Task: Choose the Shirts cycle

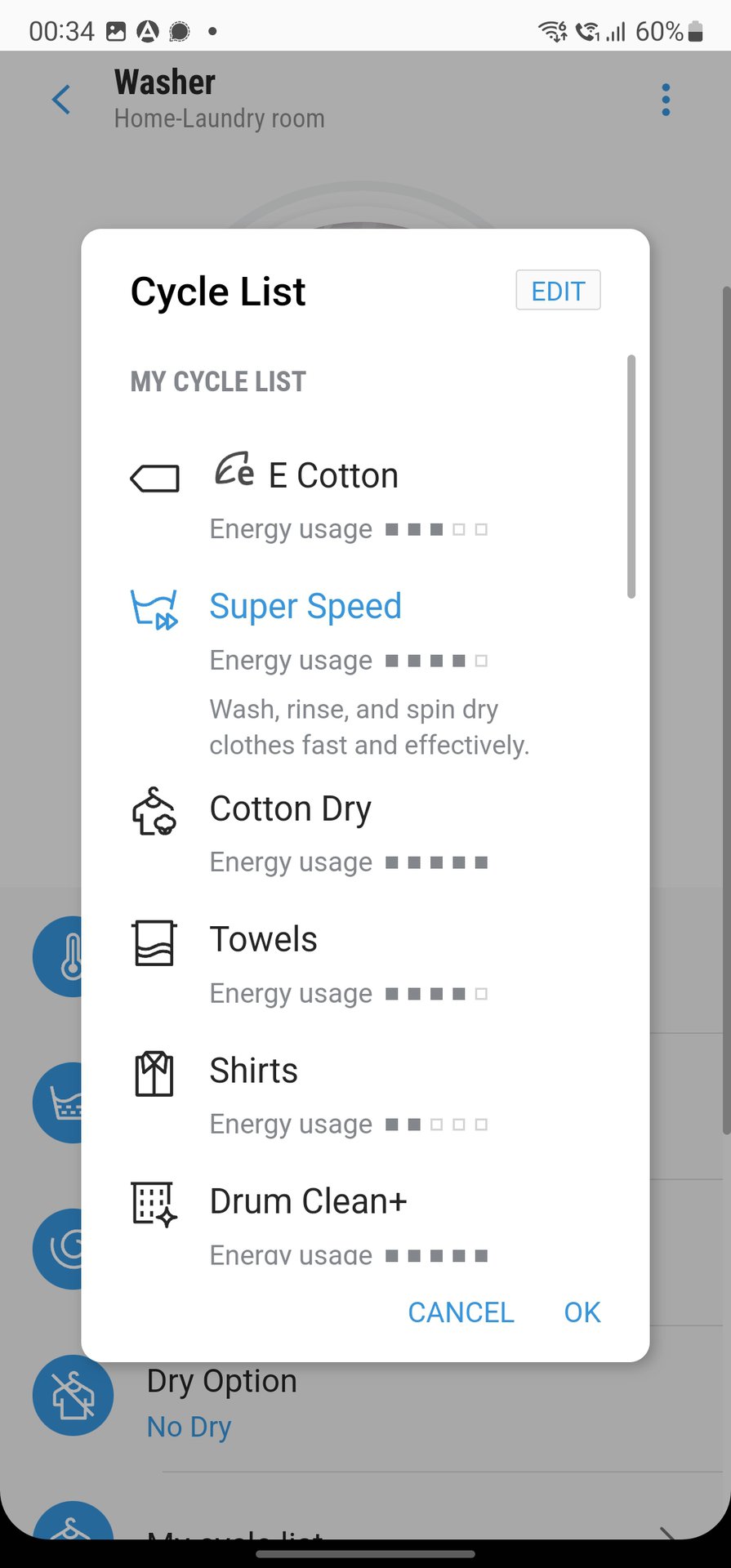Action: tap(253, 1071)
